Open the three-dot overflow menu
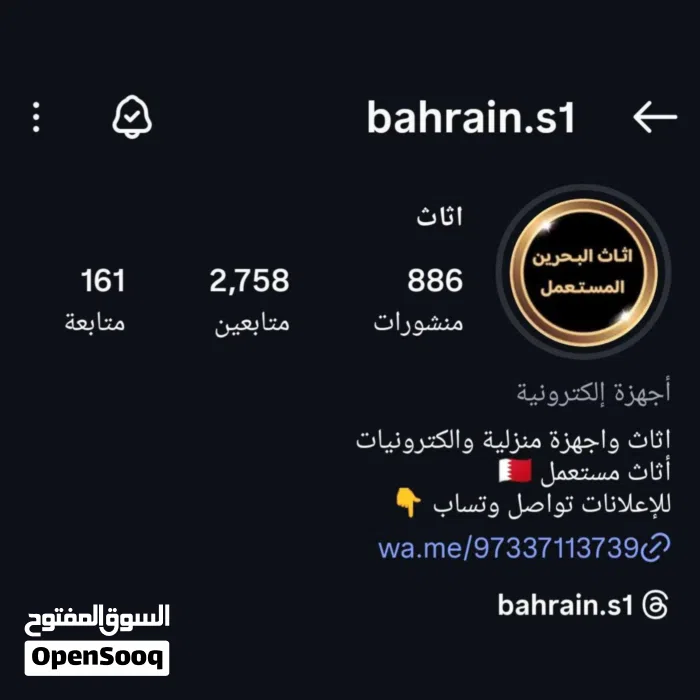The width and height of the screenshot is (700, 700). (x=37, y=118)
